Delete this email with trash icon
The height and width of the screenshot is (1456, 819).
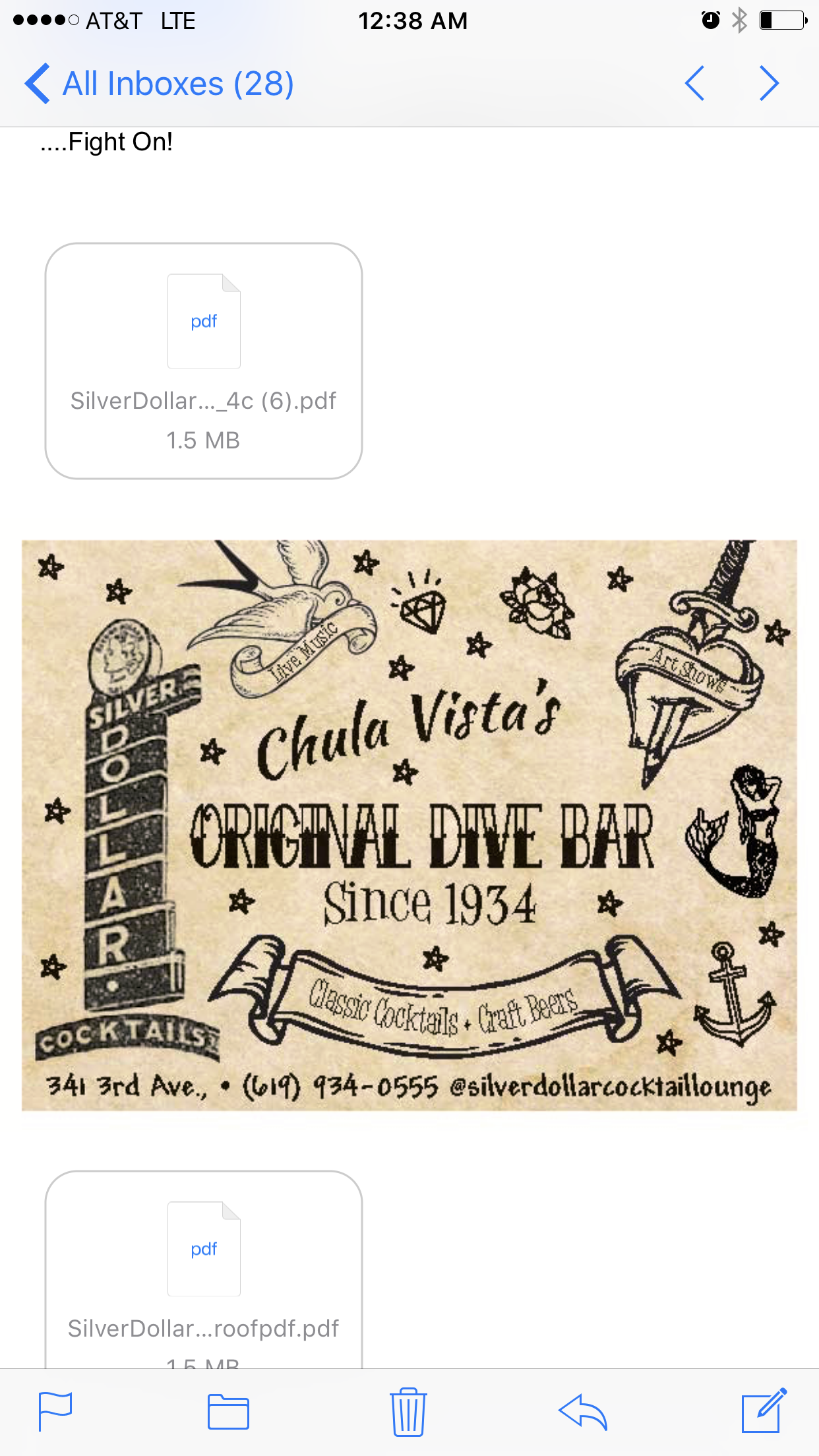(x=408, y=1412)
